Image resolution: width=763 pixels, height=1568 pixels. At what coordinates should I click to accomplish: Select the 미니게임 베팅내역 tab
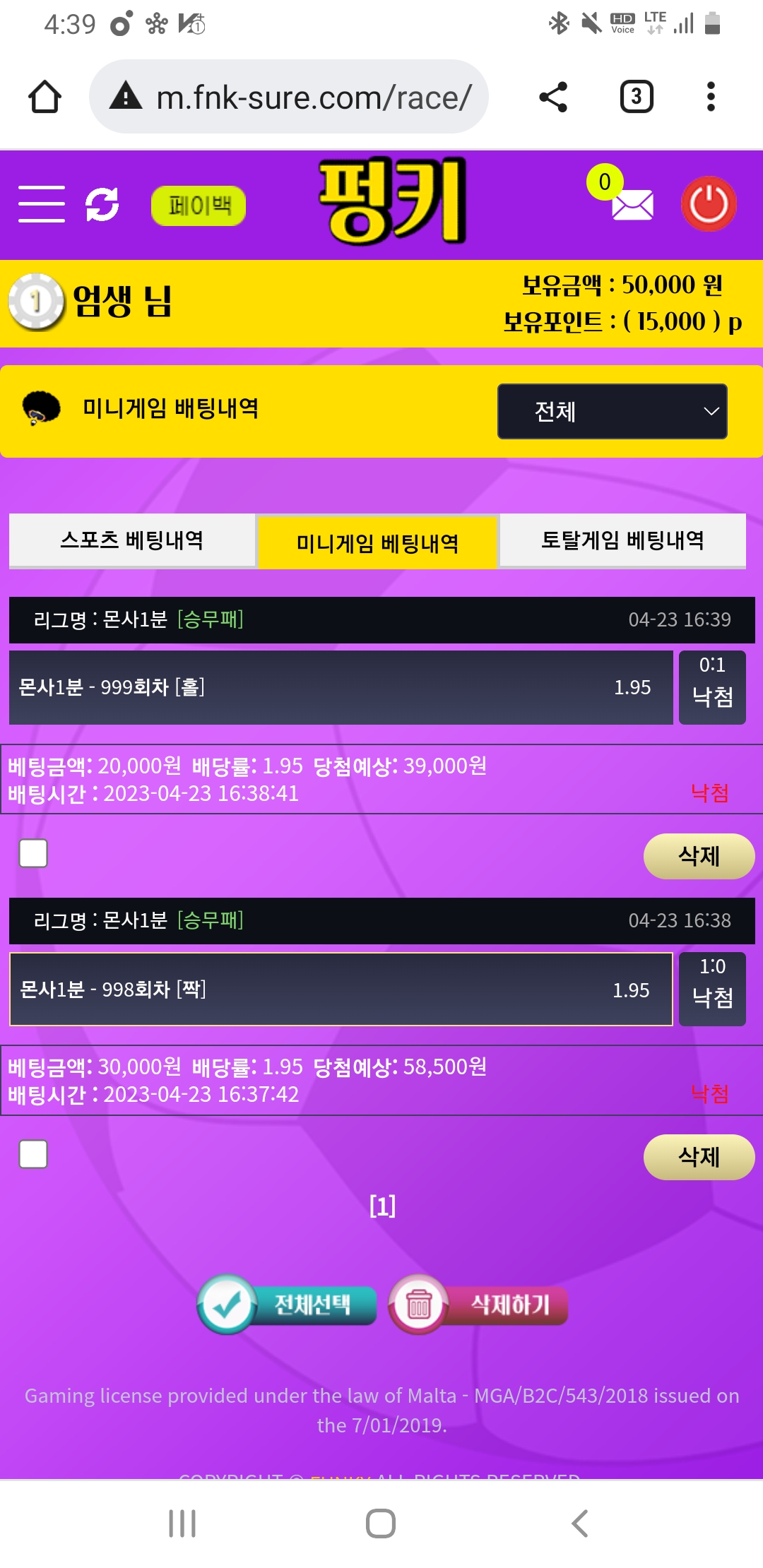[377, 542]
